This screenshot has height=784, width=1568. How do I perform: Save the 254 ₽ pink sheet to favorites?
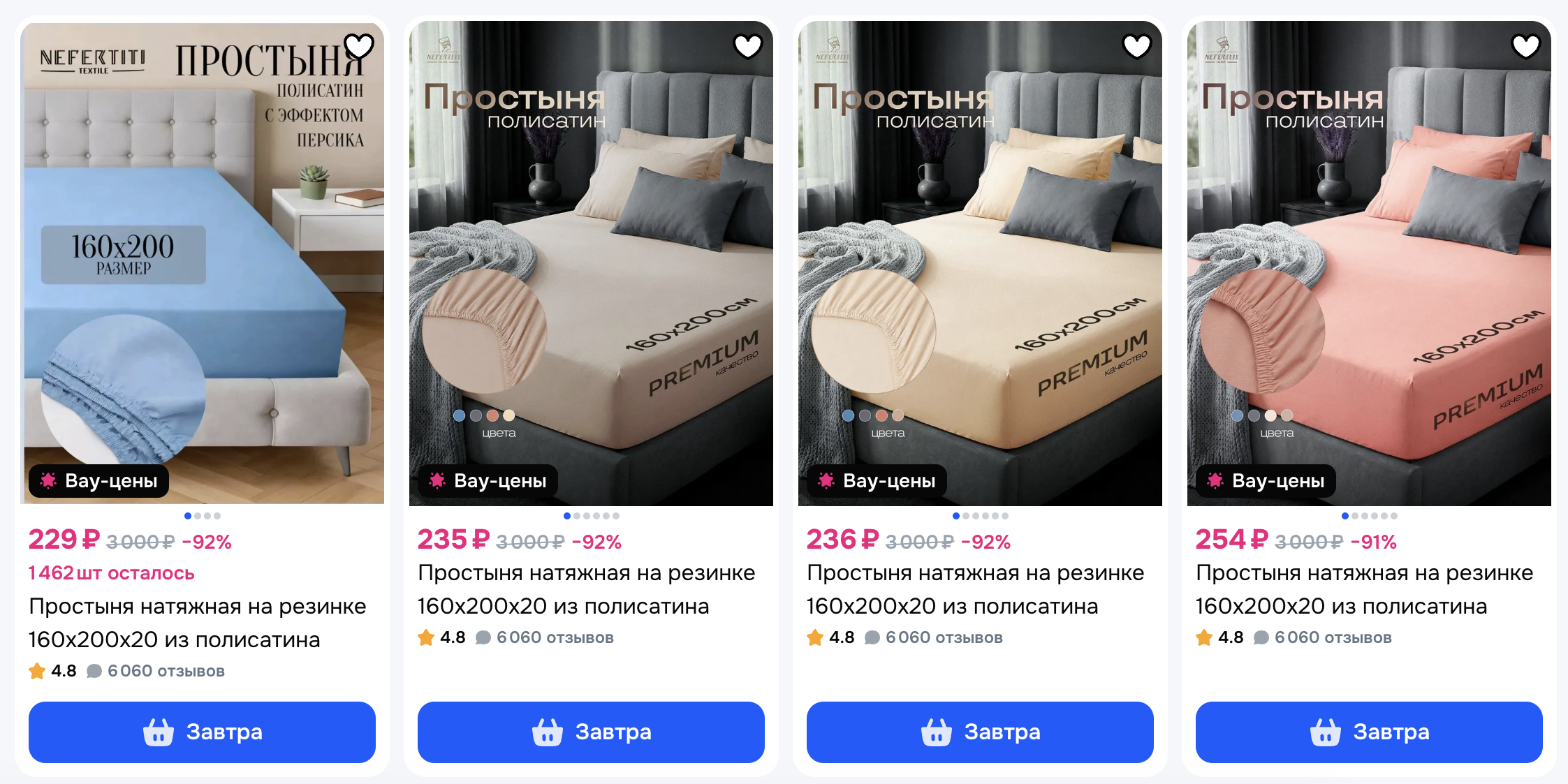[x=1525, y=46]
